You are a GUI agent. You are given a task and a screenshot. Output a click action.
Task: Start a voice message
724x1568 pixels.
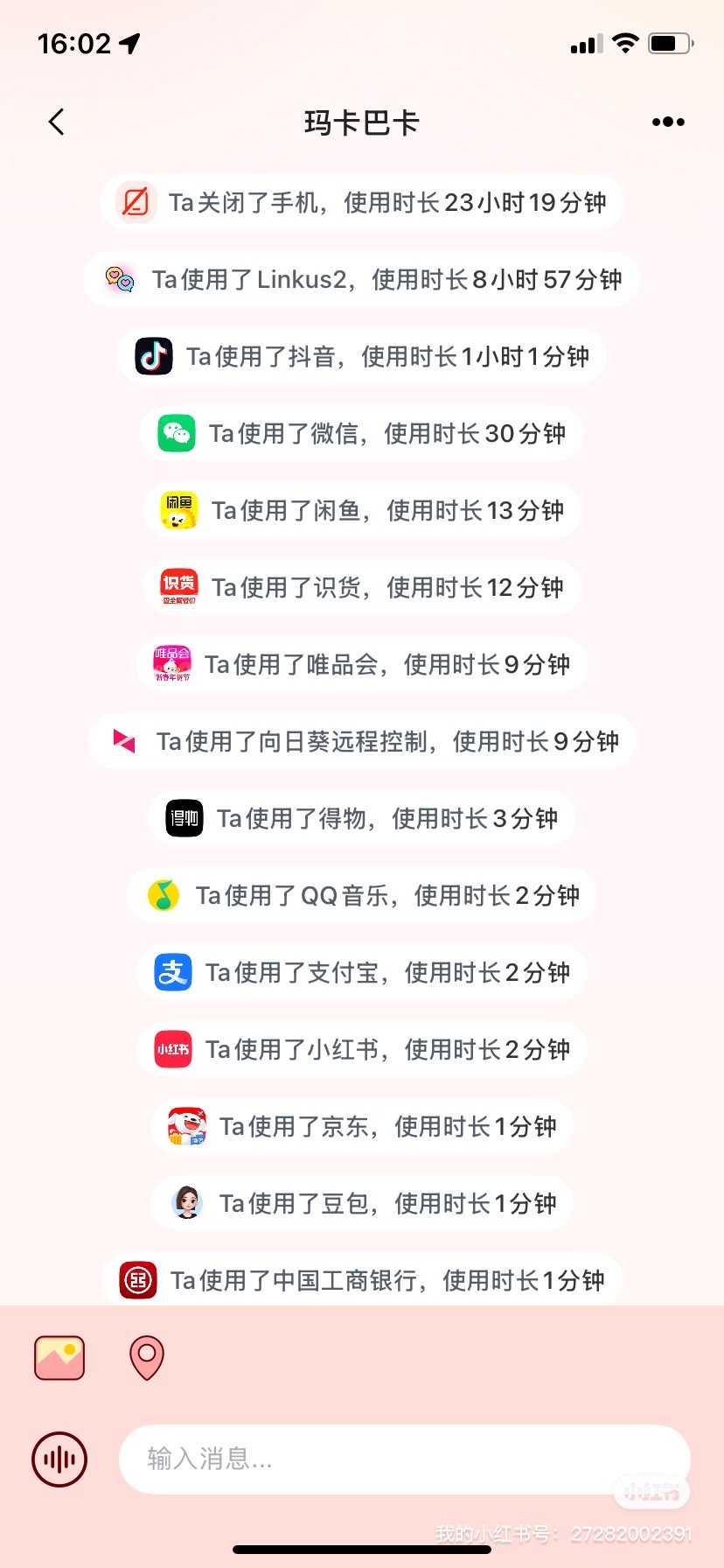[x=59, y=1459]
